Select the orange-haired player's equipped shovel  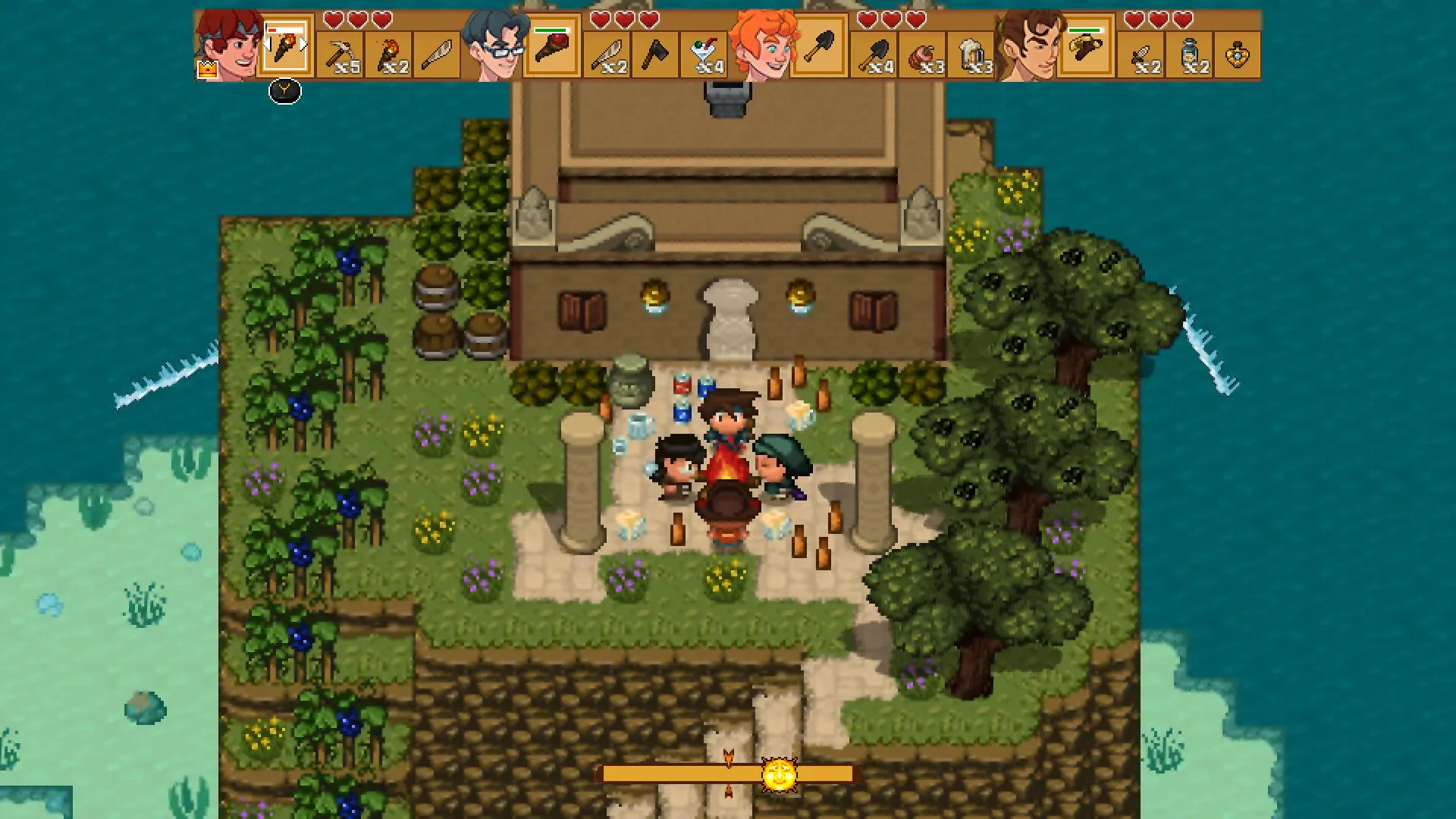(x=819, y=48)
